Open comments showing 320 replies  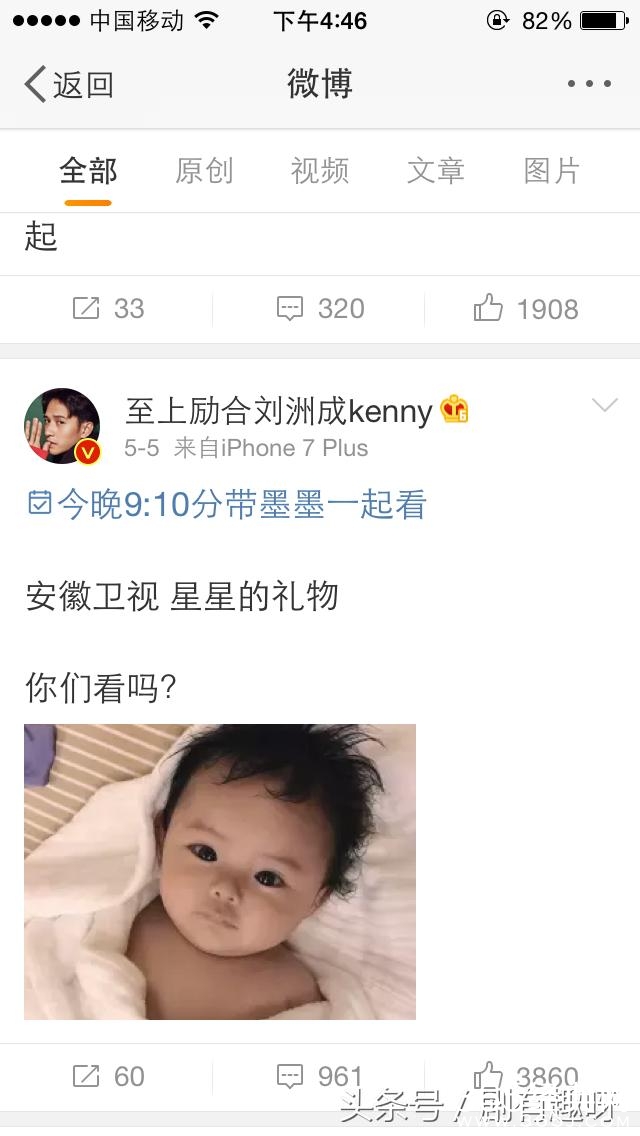pyautogui.click(x=320, y=309)
